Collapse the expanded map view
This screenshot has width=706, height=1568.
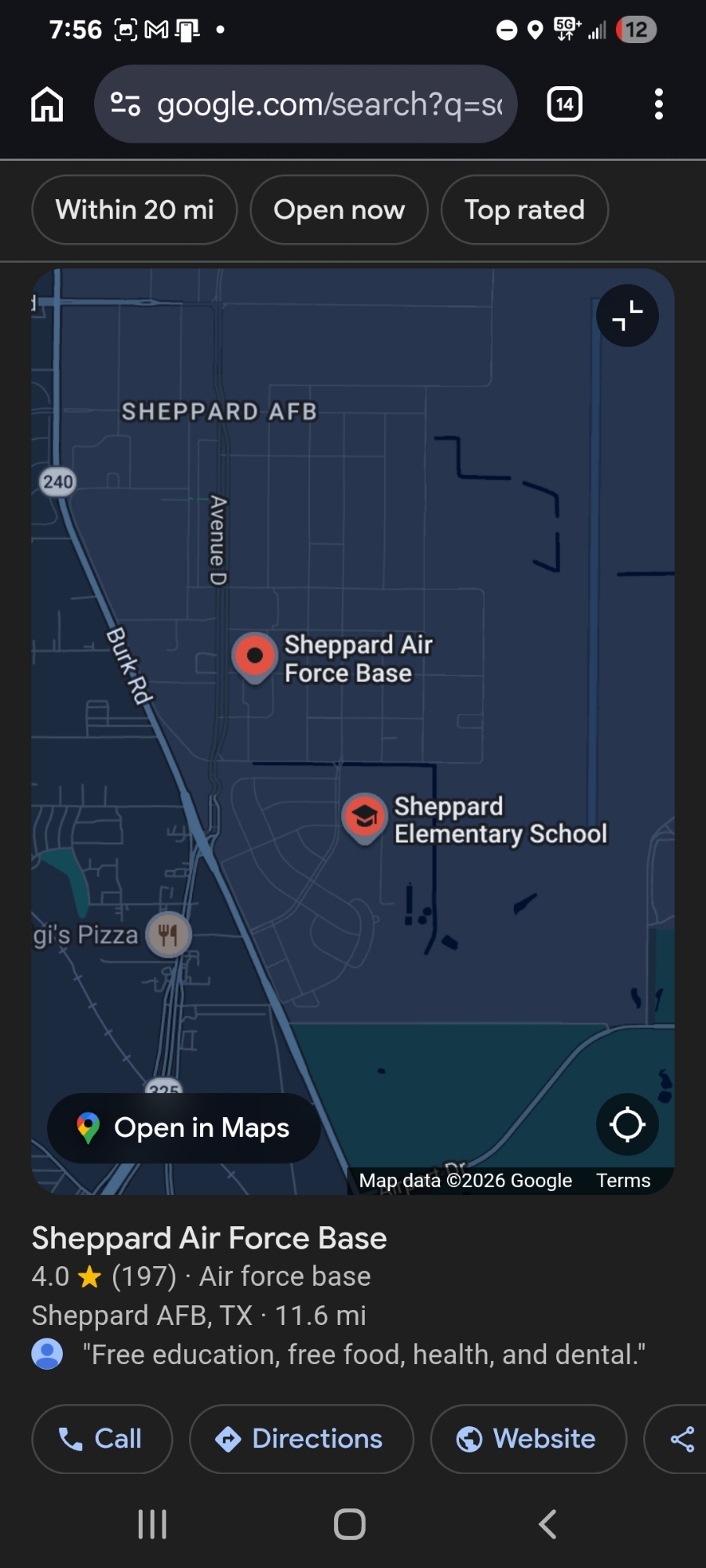628,316
